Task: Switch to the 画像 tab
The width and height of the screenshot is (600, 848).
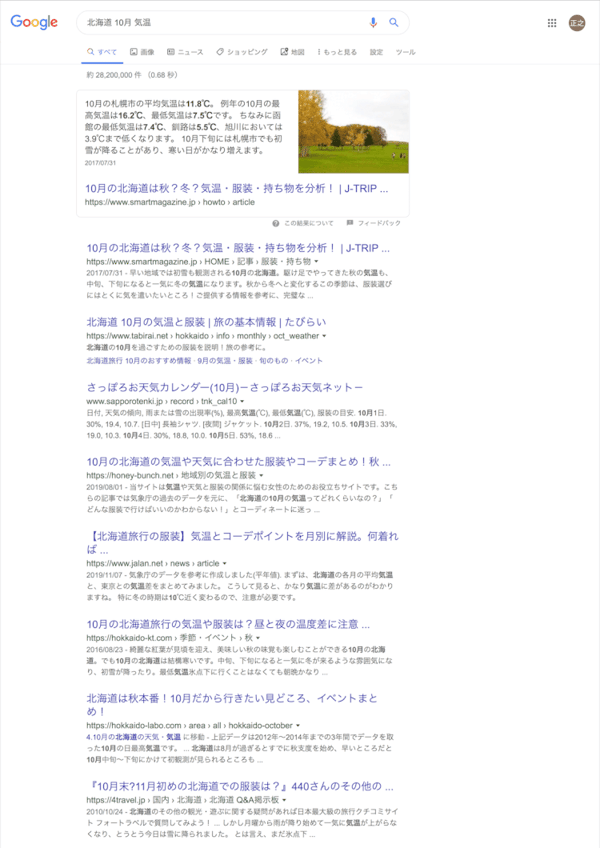Action: point(142,51)
